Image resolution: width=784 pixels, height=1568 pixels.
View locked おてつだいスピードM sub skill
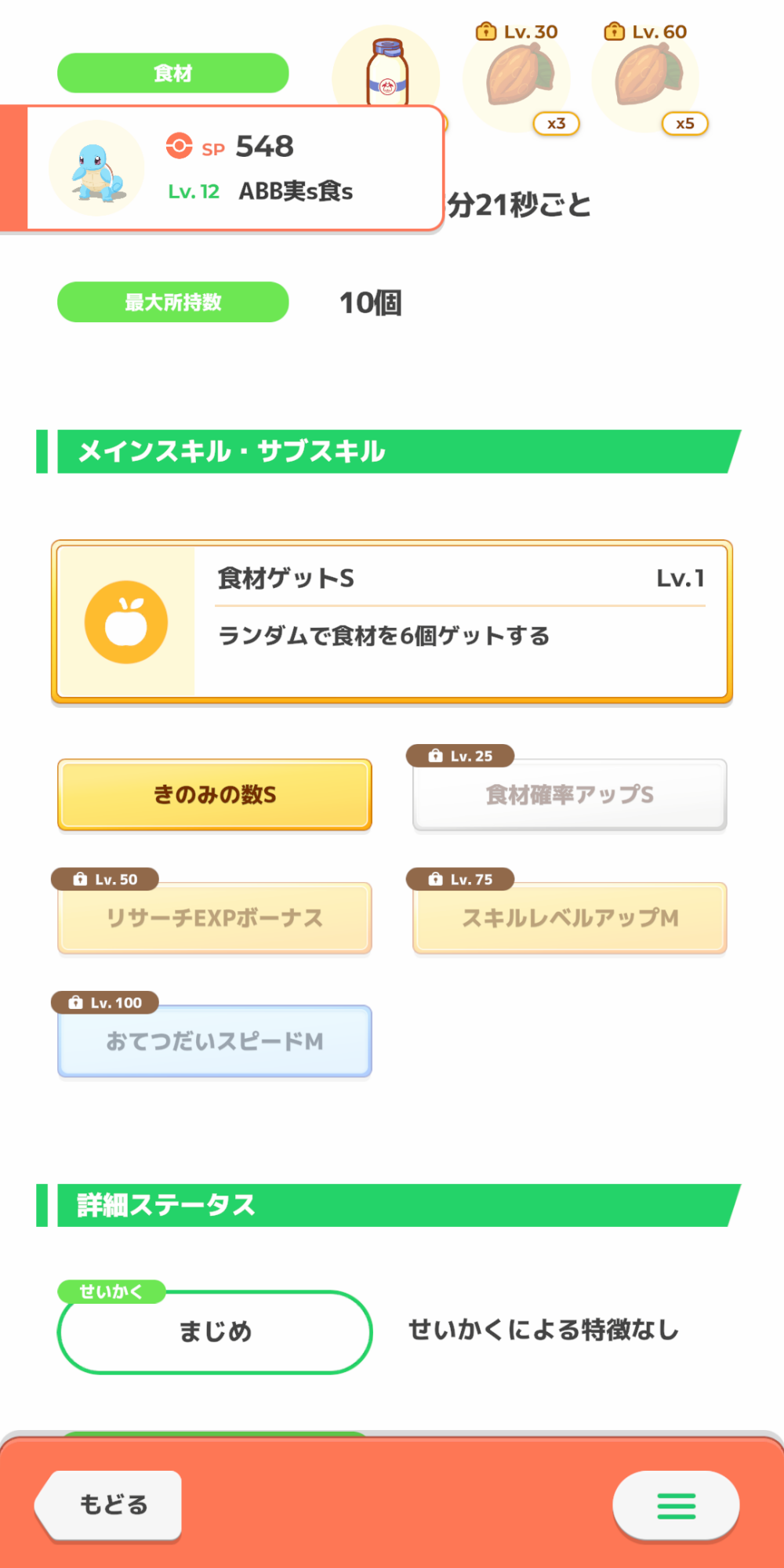click(215, 1041)
